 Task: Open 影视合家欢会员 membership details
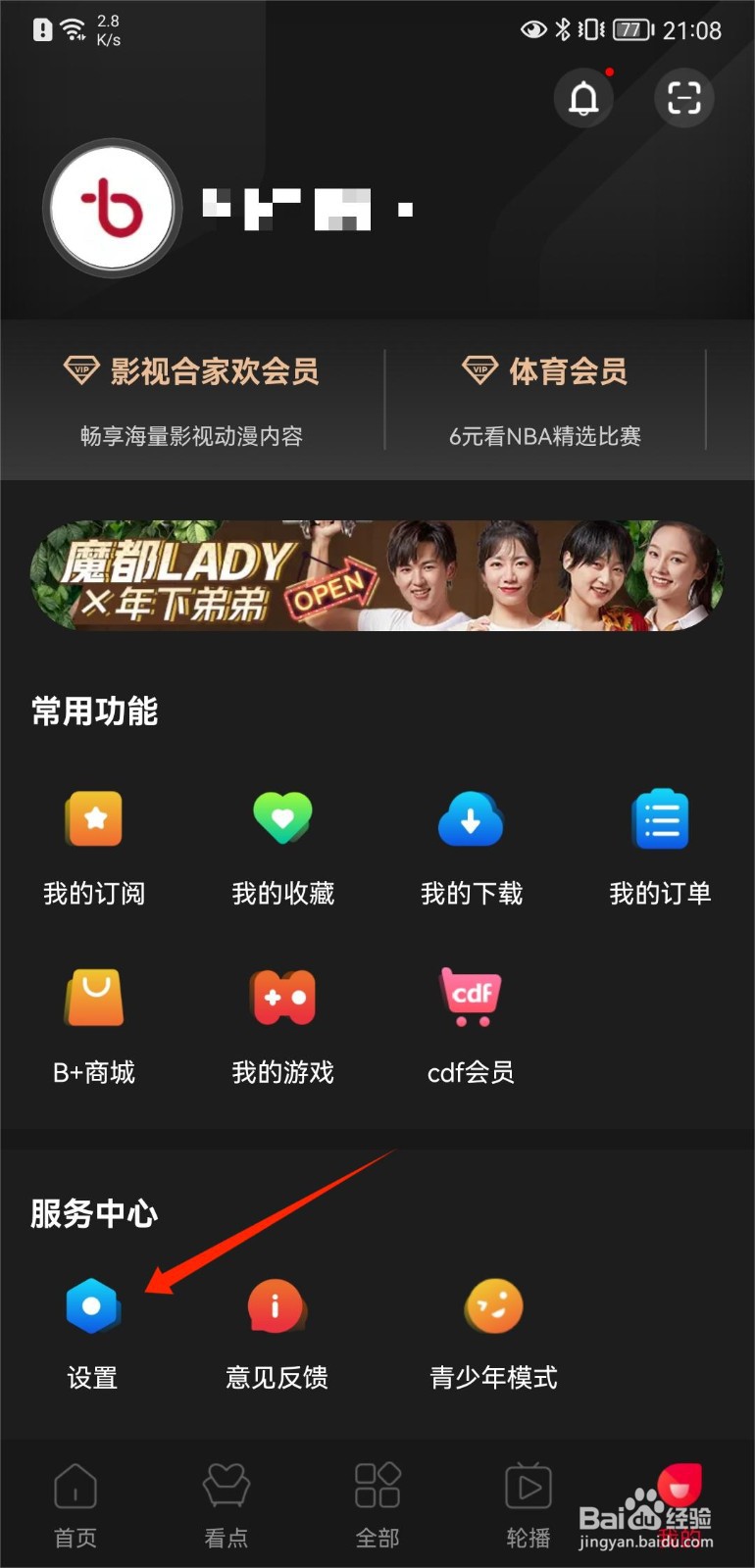192,400
